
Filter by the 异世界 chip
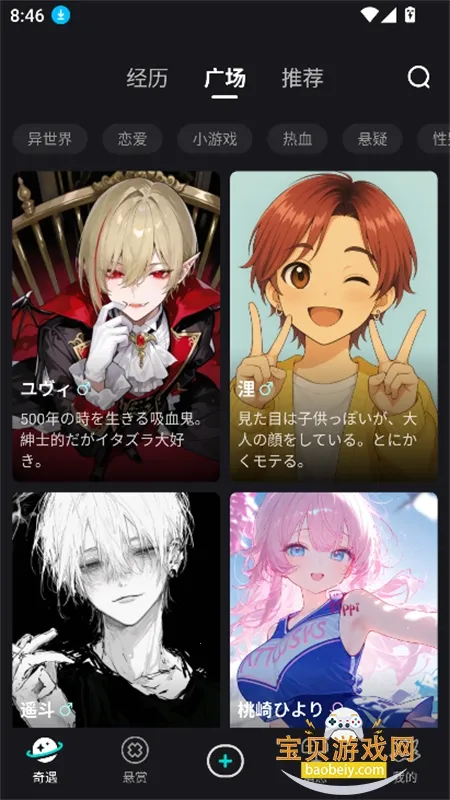click(x=50, y=139)
